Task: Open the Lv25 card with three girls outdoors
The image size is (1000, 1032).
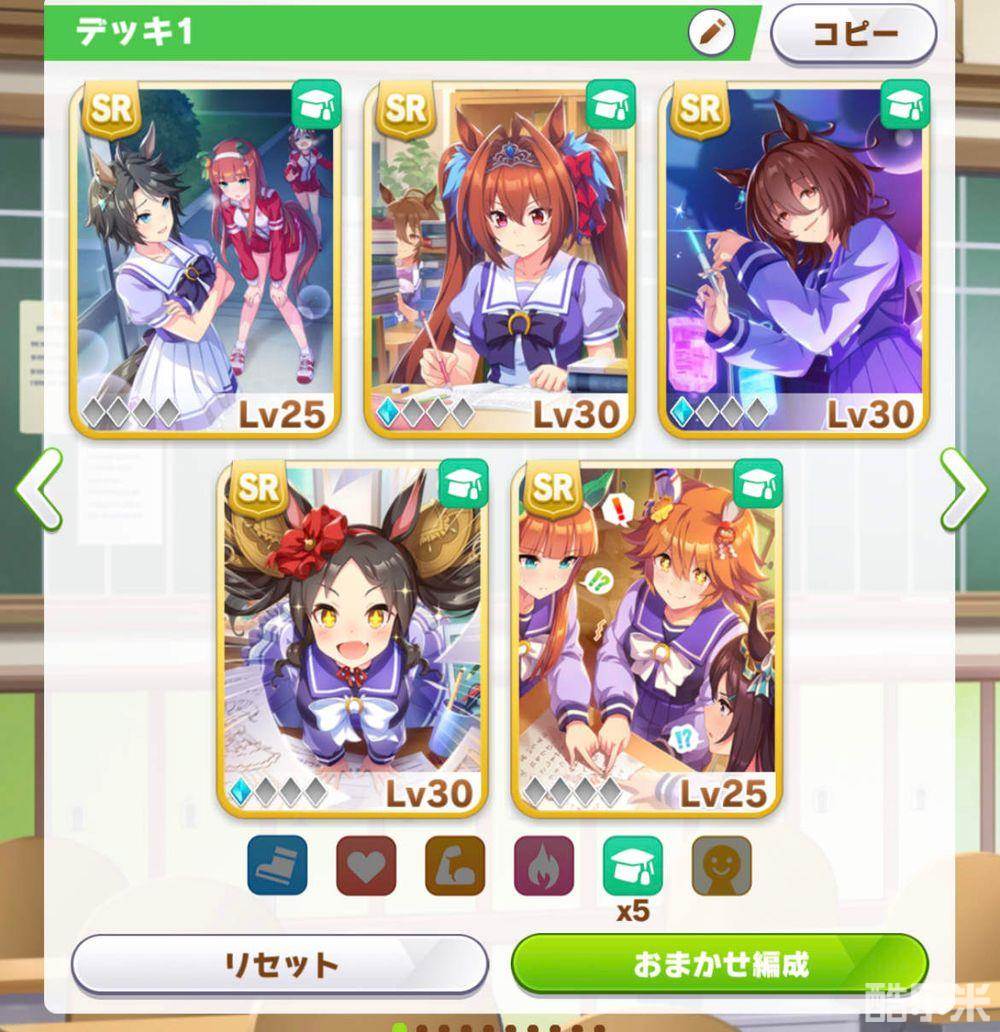Action: point(205,260)
